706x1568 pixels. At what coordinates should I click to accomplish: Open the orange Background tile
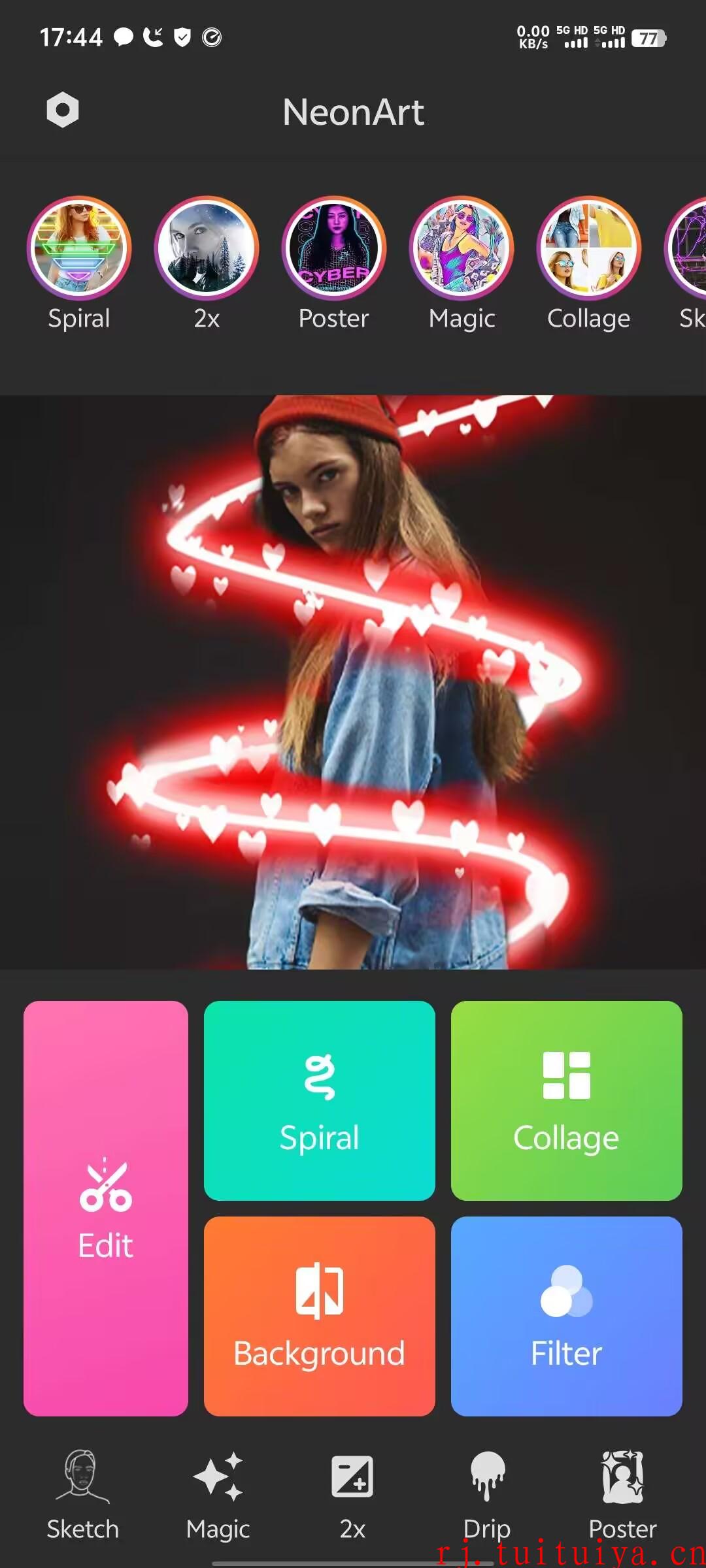click(x=320, y=1316)
